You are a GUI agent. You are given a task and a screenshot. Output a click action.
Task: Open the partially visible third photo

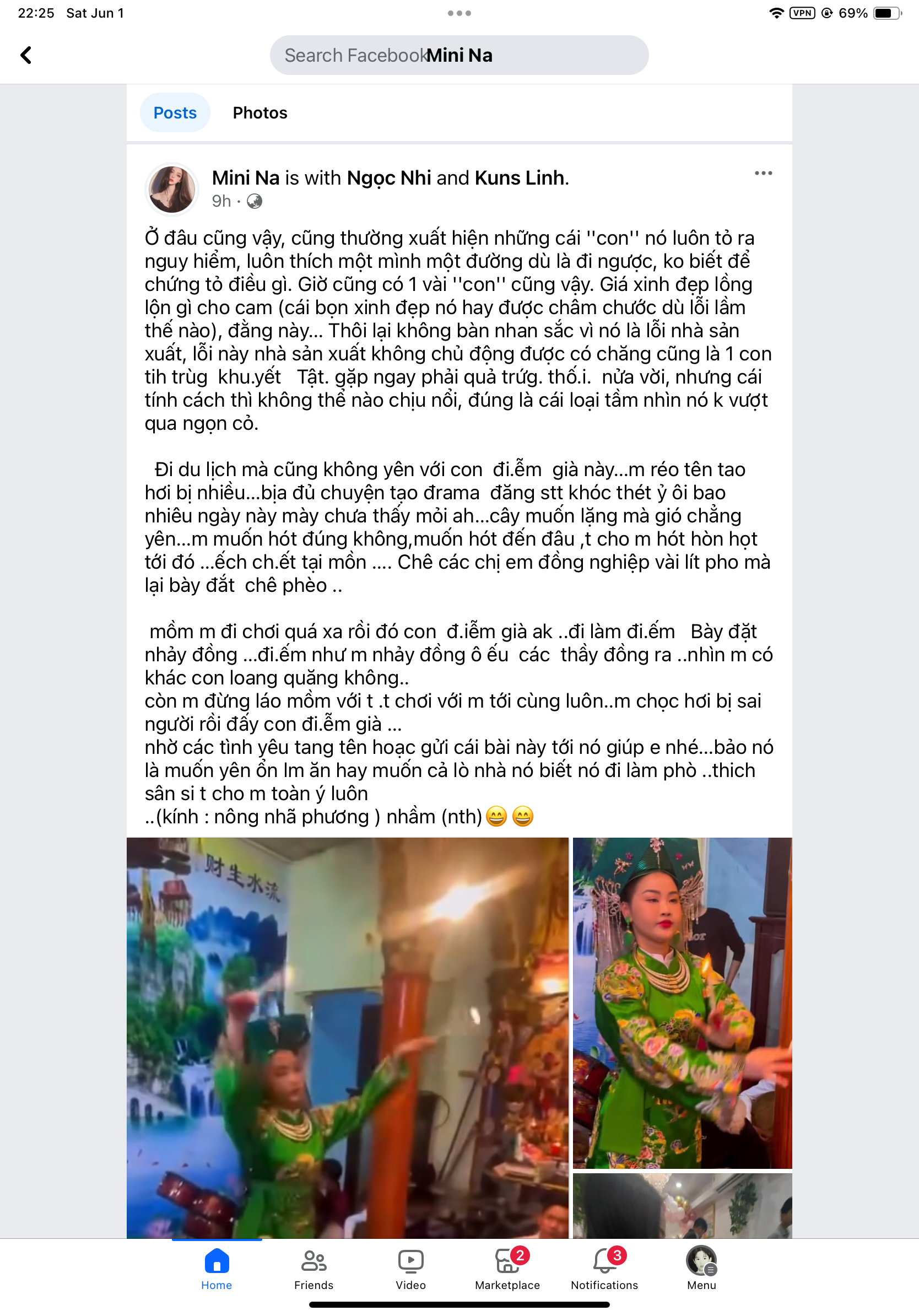click(x=682, y=1205)
